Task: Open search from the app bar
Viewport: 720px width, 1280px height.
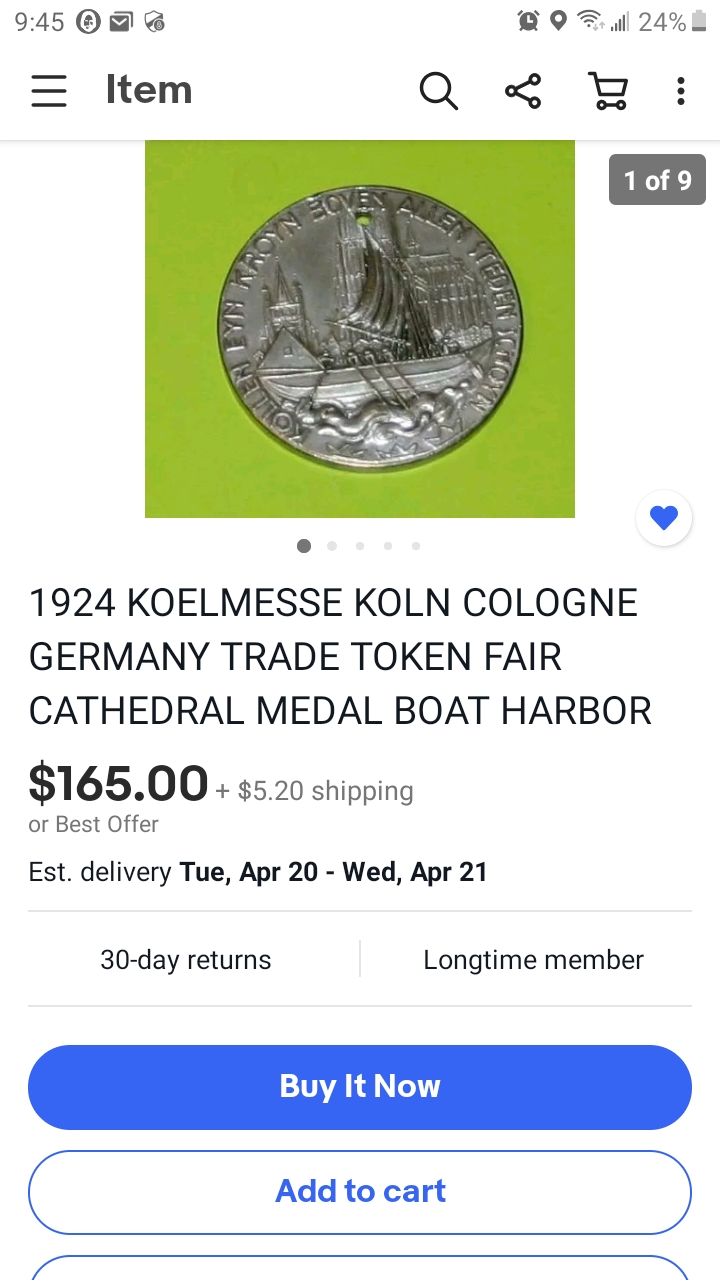Action: 438,91
